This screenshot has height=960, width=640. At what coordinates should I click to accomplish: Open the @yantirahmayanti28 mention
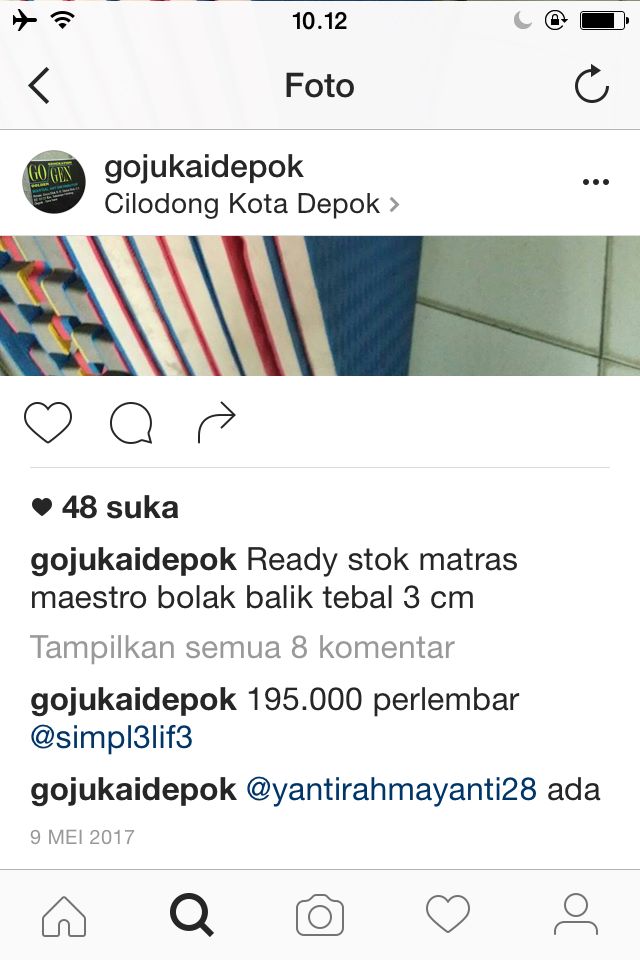coord(391,790)
